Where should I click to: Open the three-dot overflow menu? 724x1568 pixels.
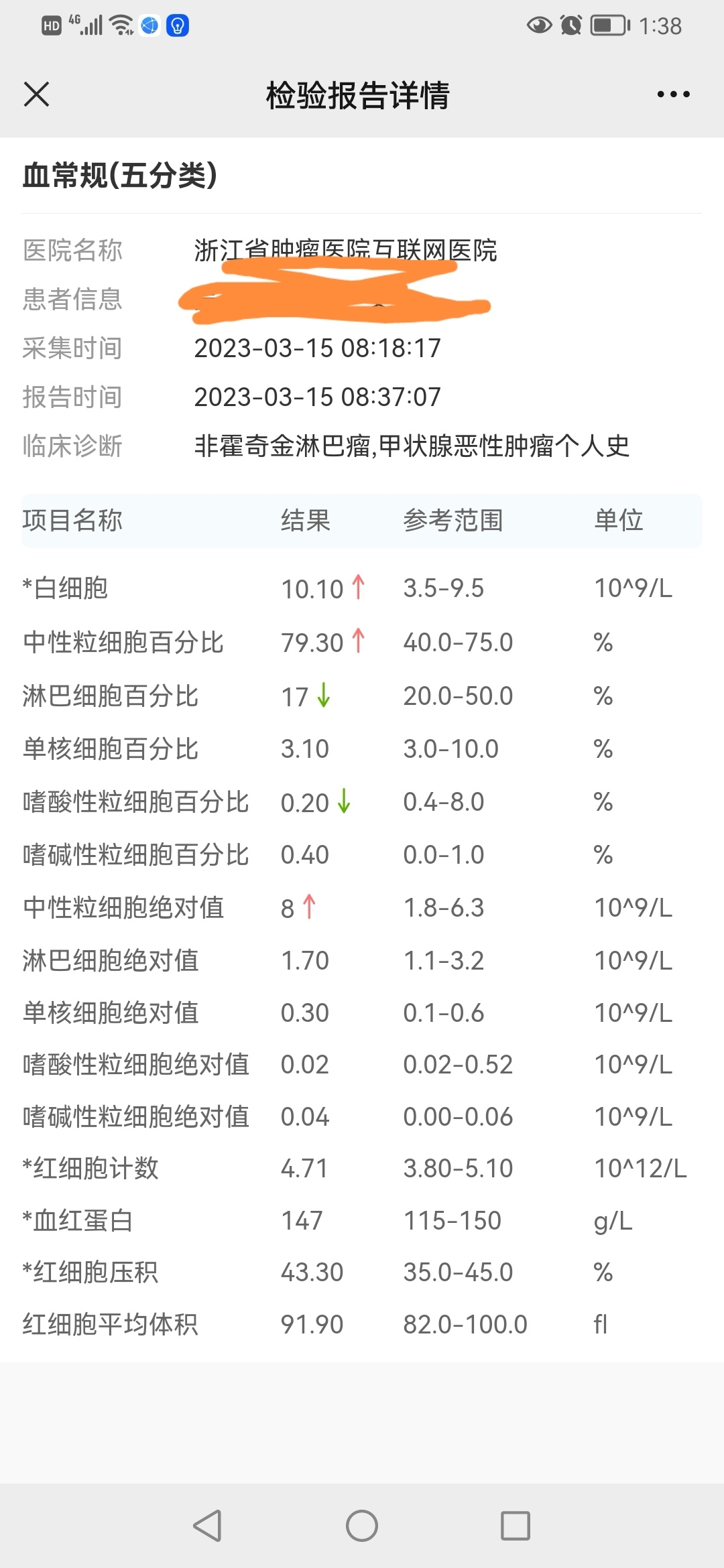pos(673,94)
